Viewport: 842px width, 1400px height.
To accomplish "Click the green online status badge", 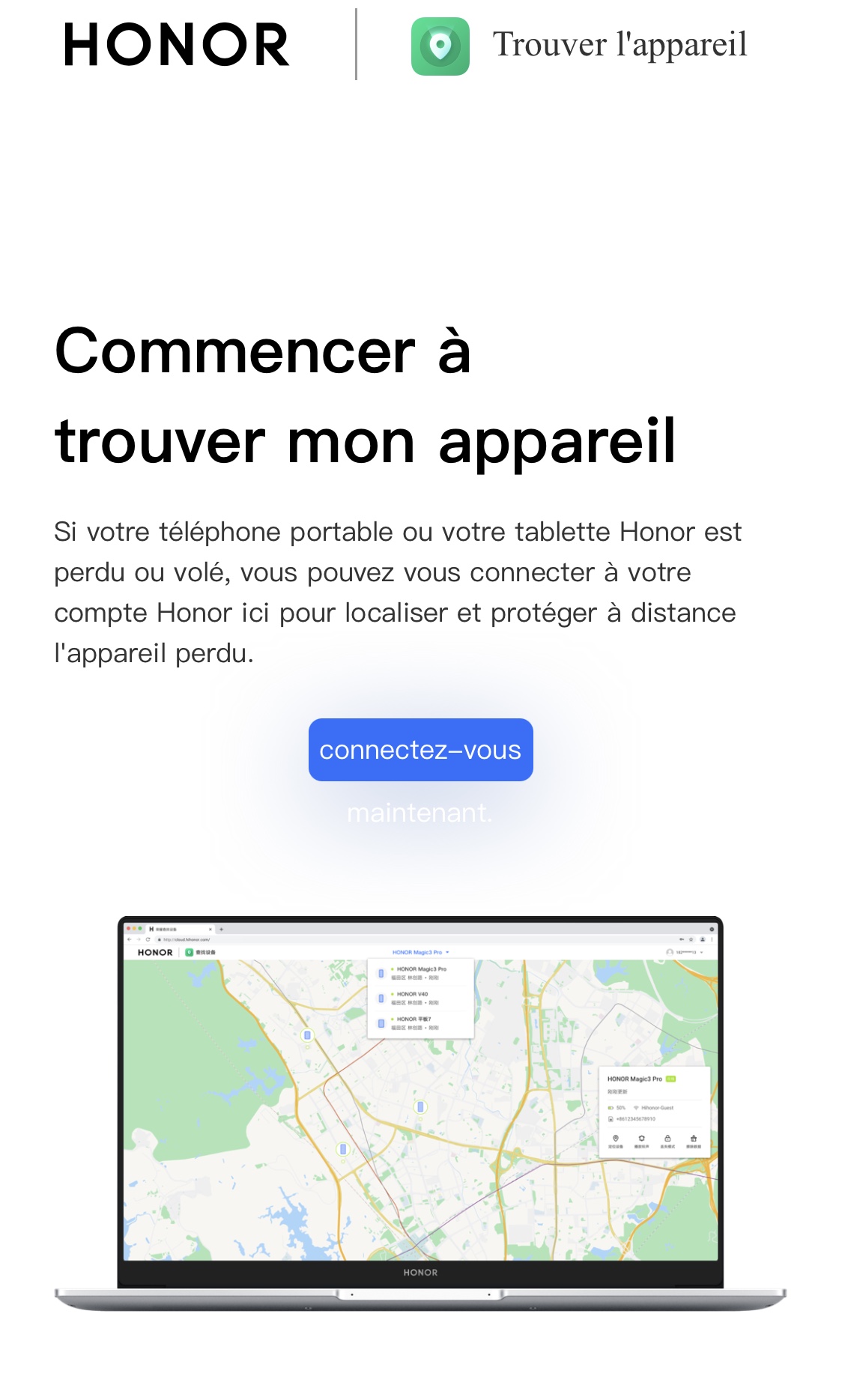I will 670,1079.
